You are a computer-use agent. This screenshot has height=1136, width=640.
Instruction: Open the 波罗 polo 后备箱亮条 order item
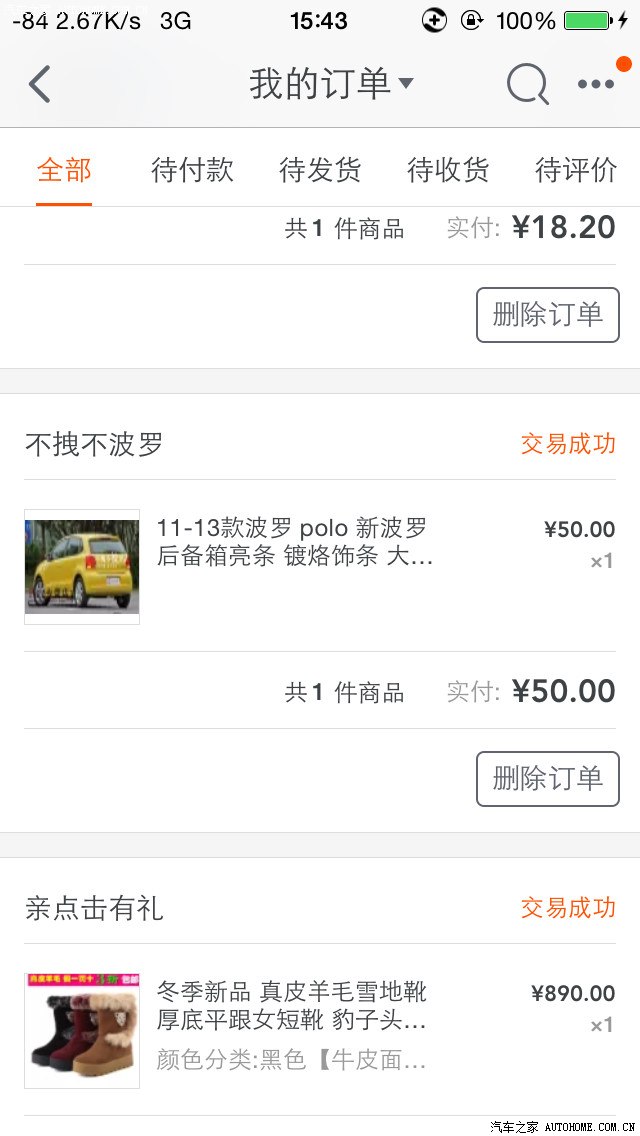pos(296,543)
